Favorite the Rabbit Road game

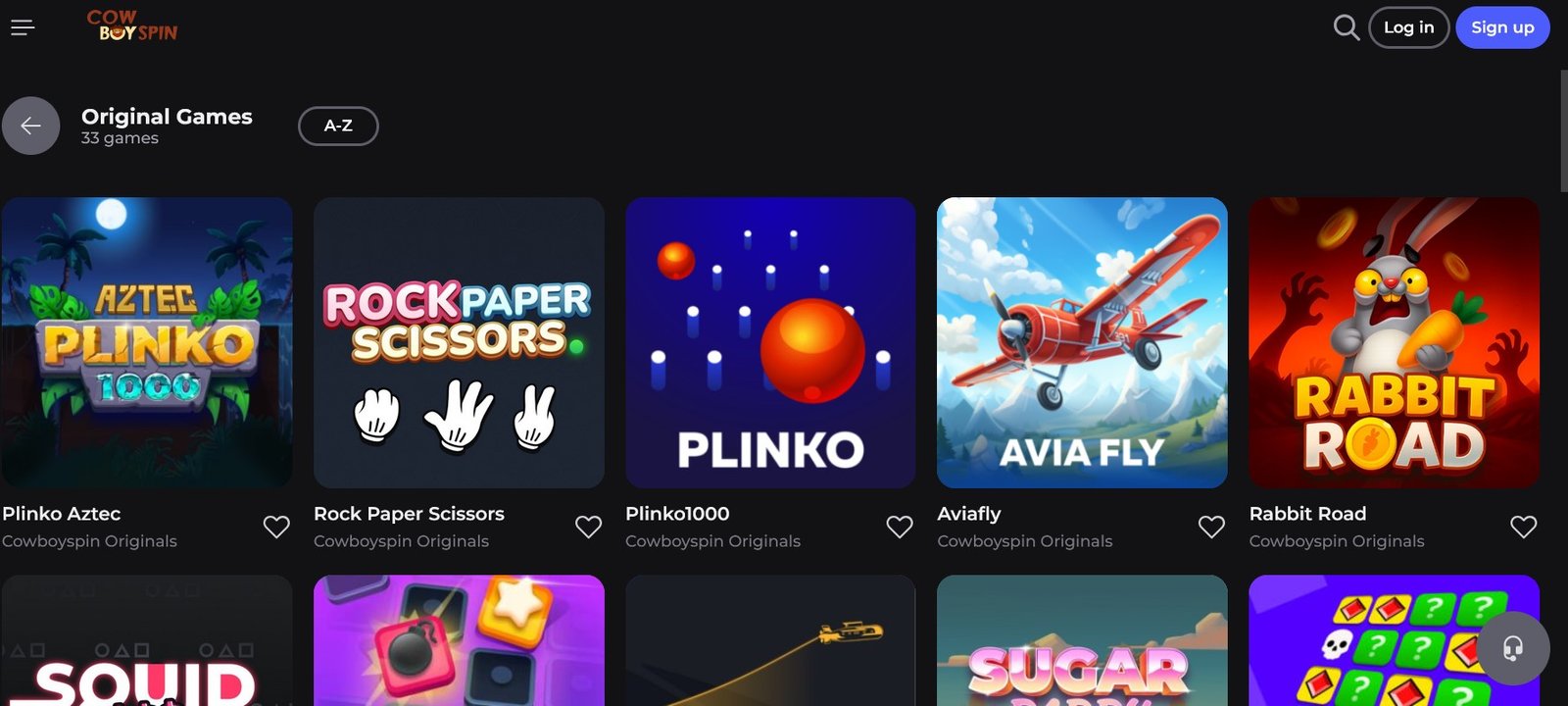(1523, 527)
